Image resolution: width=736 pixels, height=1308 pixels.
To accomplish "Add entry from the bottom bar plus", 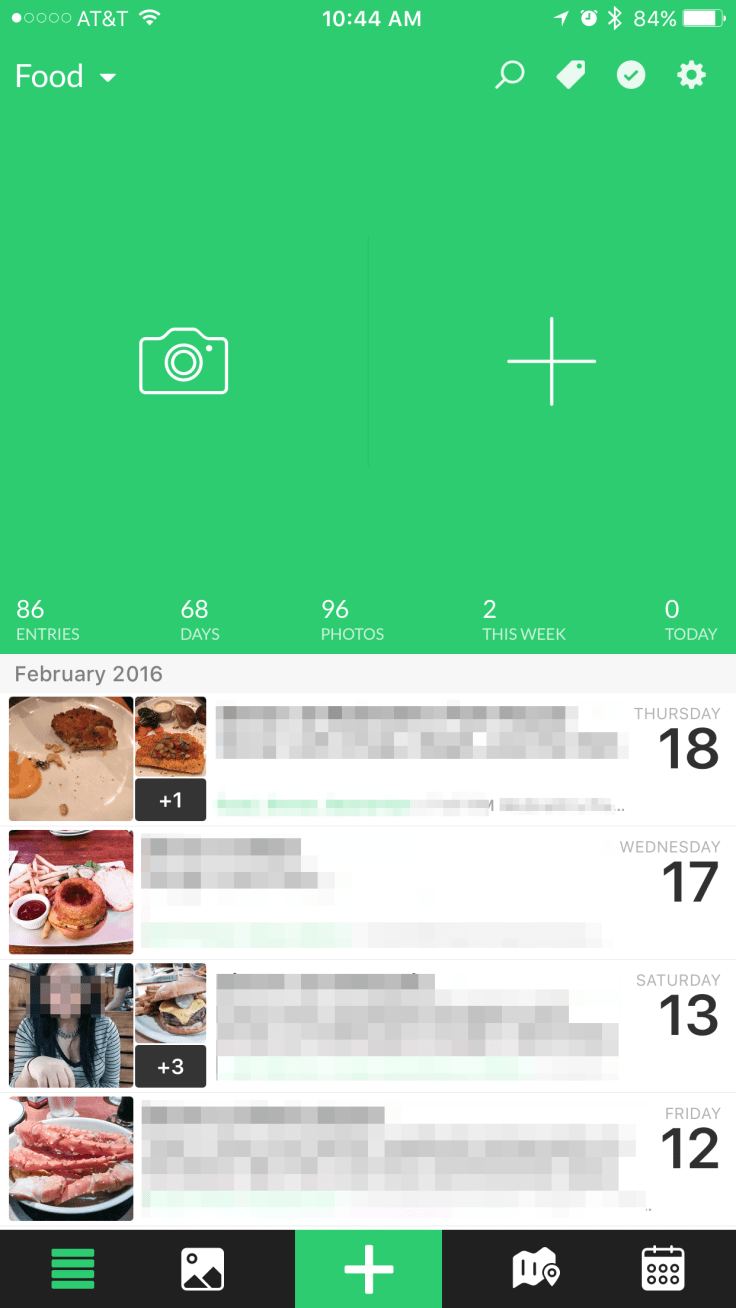I will pos(368,1269).
